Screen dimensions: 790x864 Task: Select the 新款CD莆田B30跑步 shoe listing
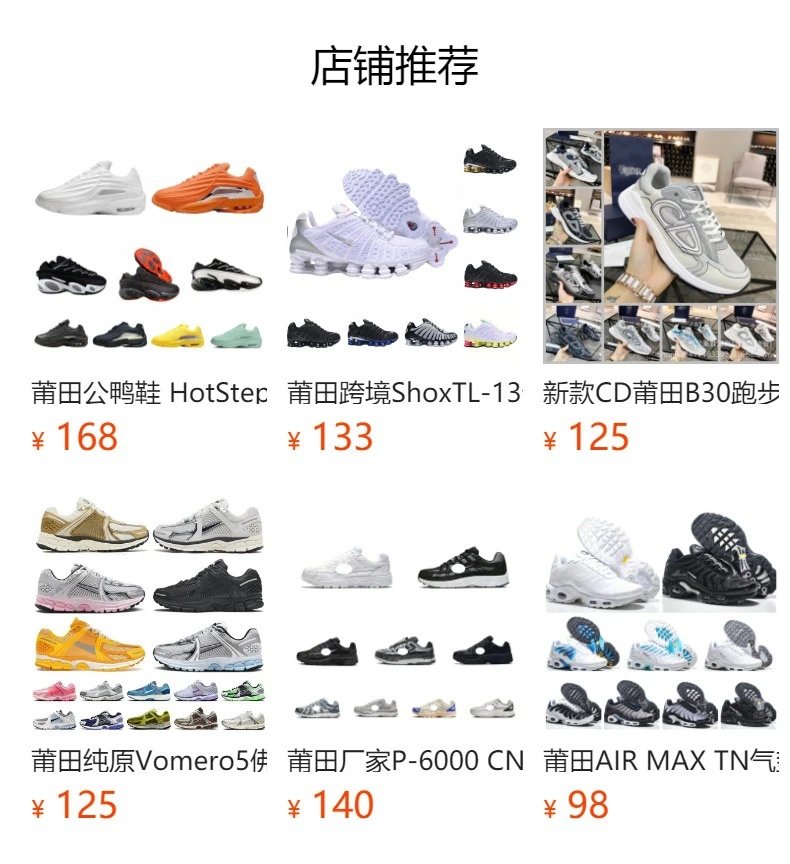click(660, 247)
